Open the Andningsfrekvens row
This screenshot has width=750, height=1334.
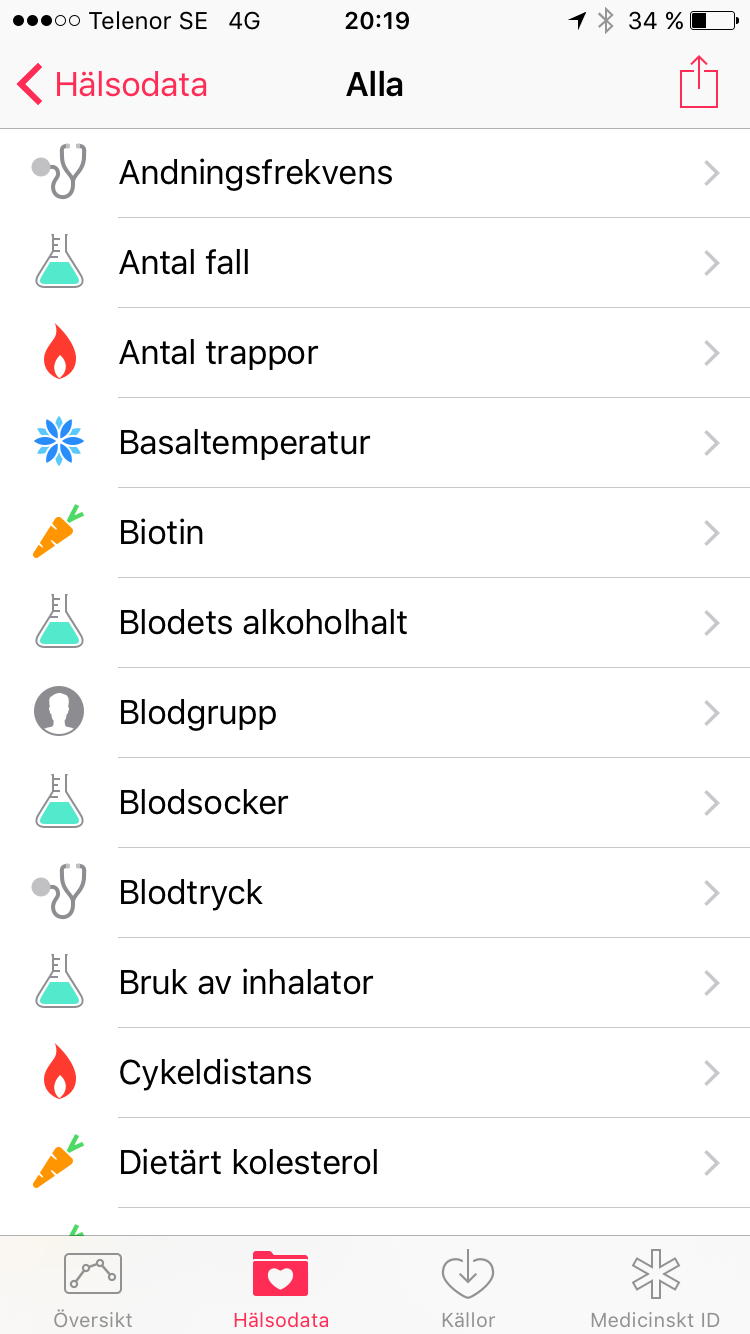coord(375,173)
